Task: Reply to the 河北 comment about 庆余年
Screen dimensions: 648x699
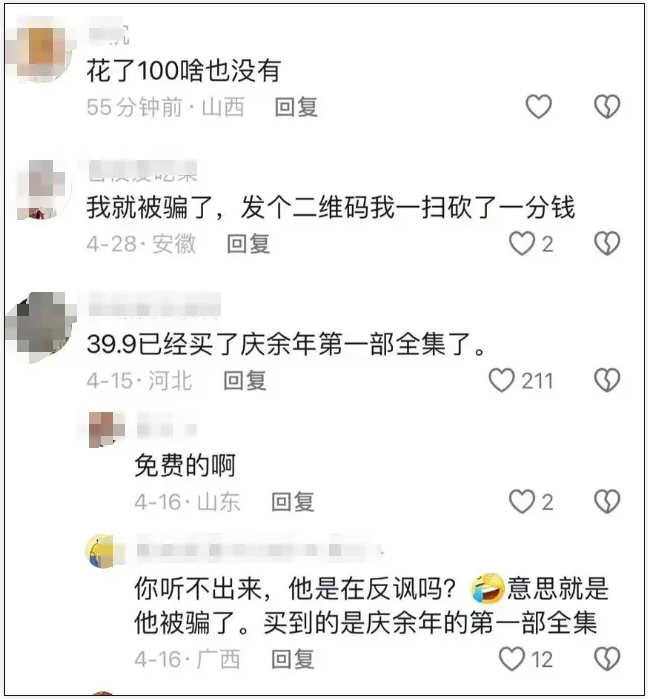Action: tap(244, 380)
